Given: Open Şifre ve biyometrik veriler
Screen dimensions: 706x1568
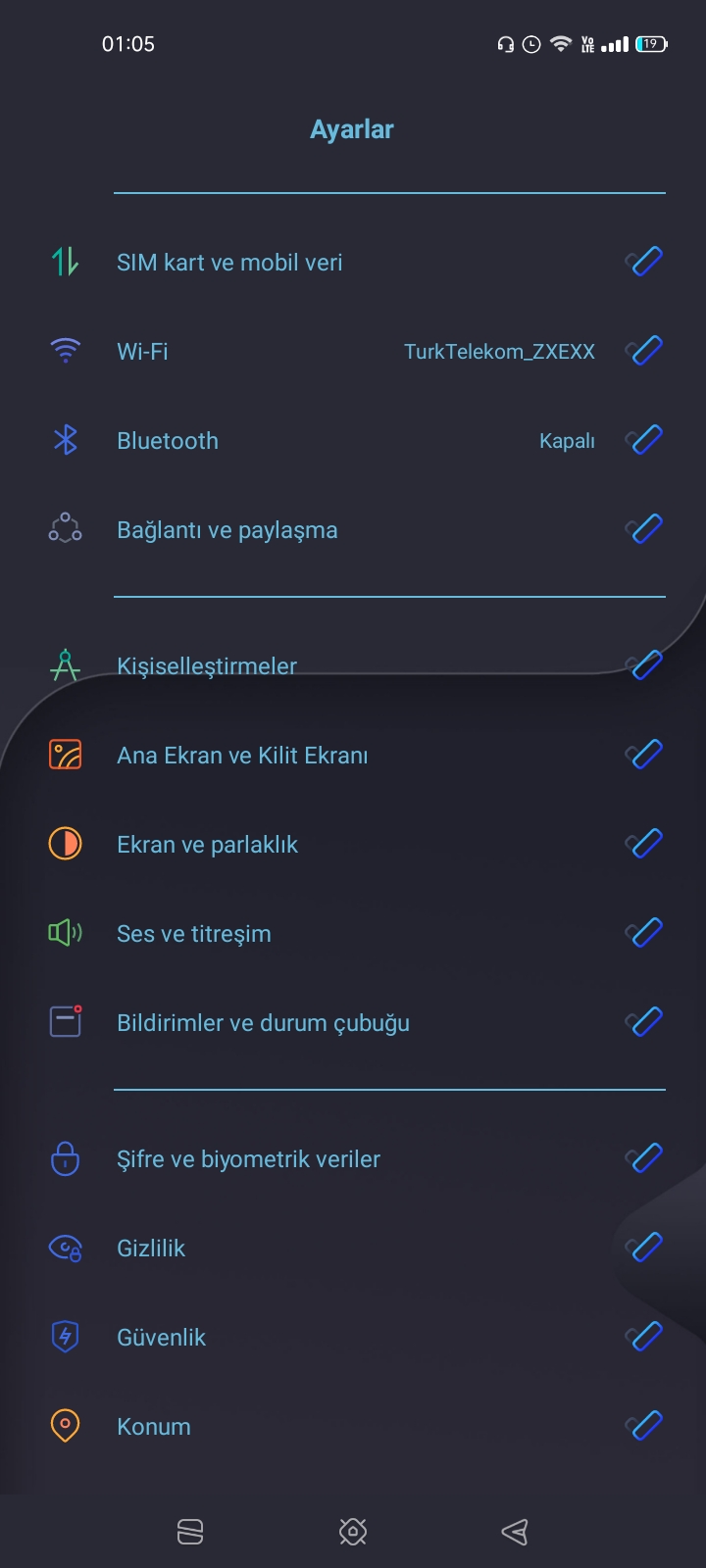Looking at the screenshot, I should pos(248,1159).
